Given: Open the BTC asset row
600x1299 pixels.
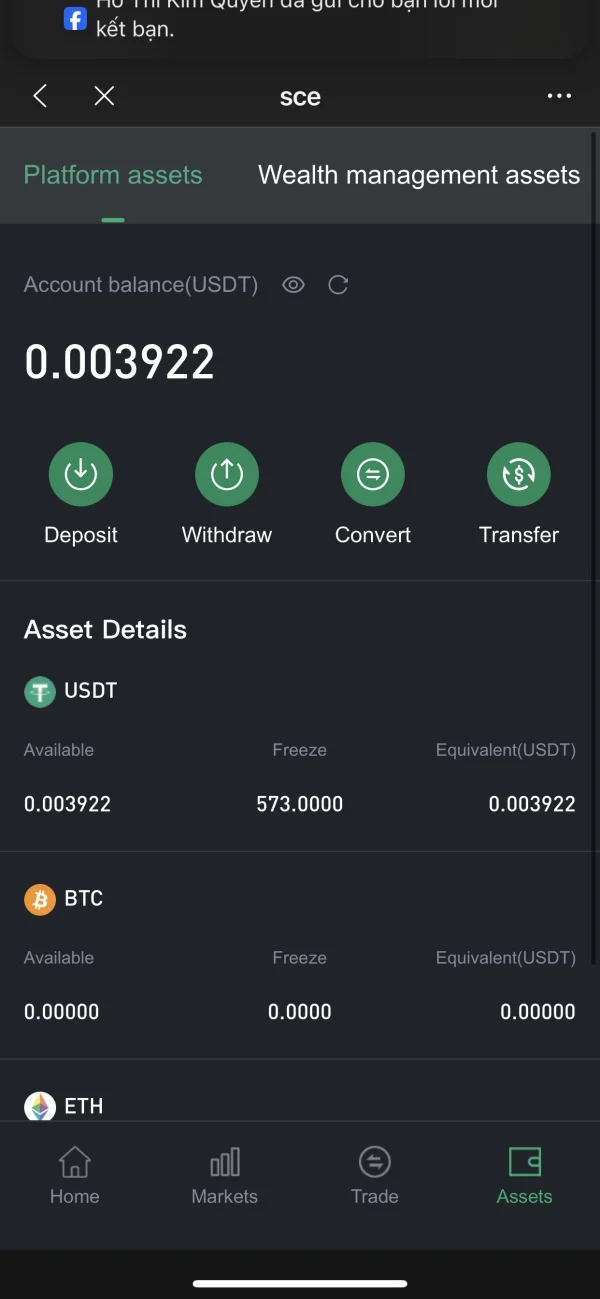Looking at the screenshot, I should click(x=300, y=960).
